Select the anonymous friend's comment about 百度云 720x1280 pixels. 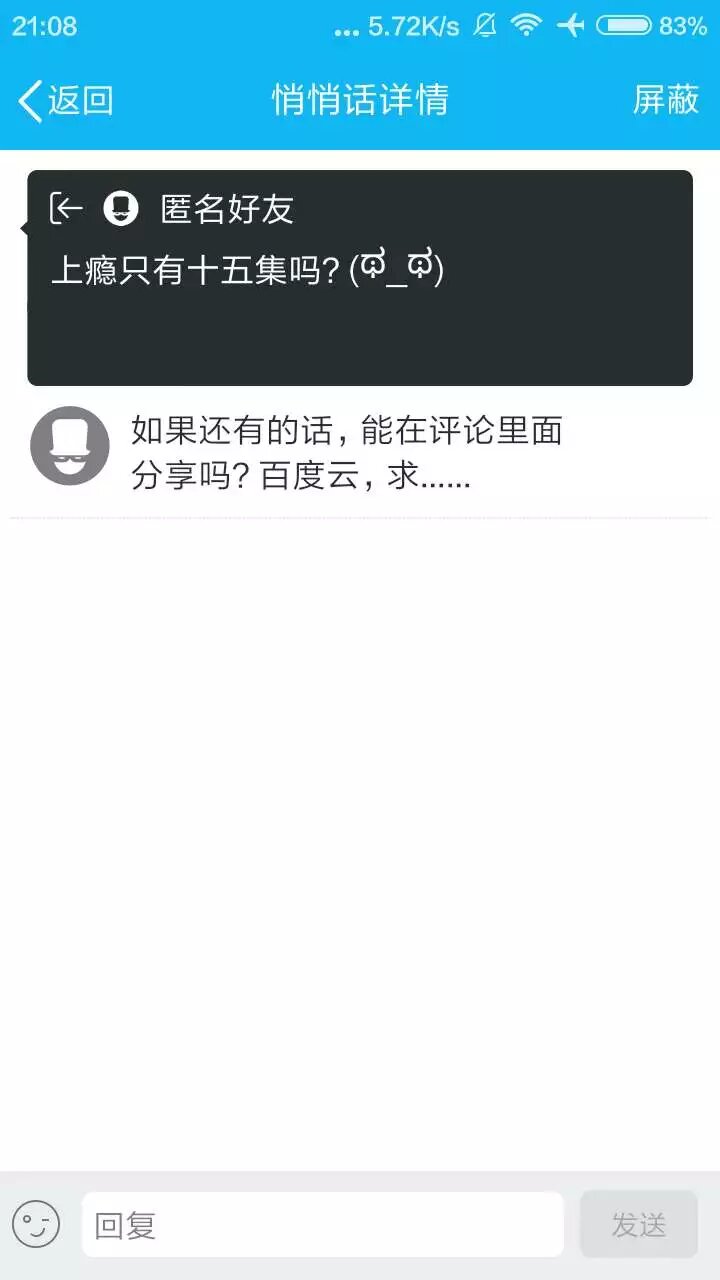pyautogui.click(x=346, y=453)
